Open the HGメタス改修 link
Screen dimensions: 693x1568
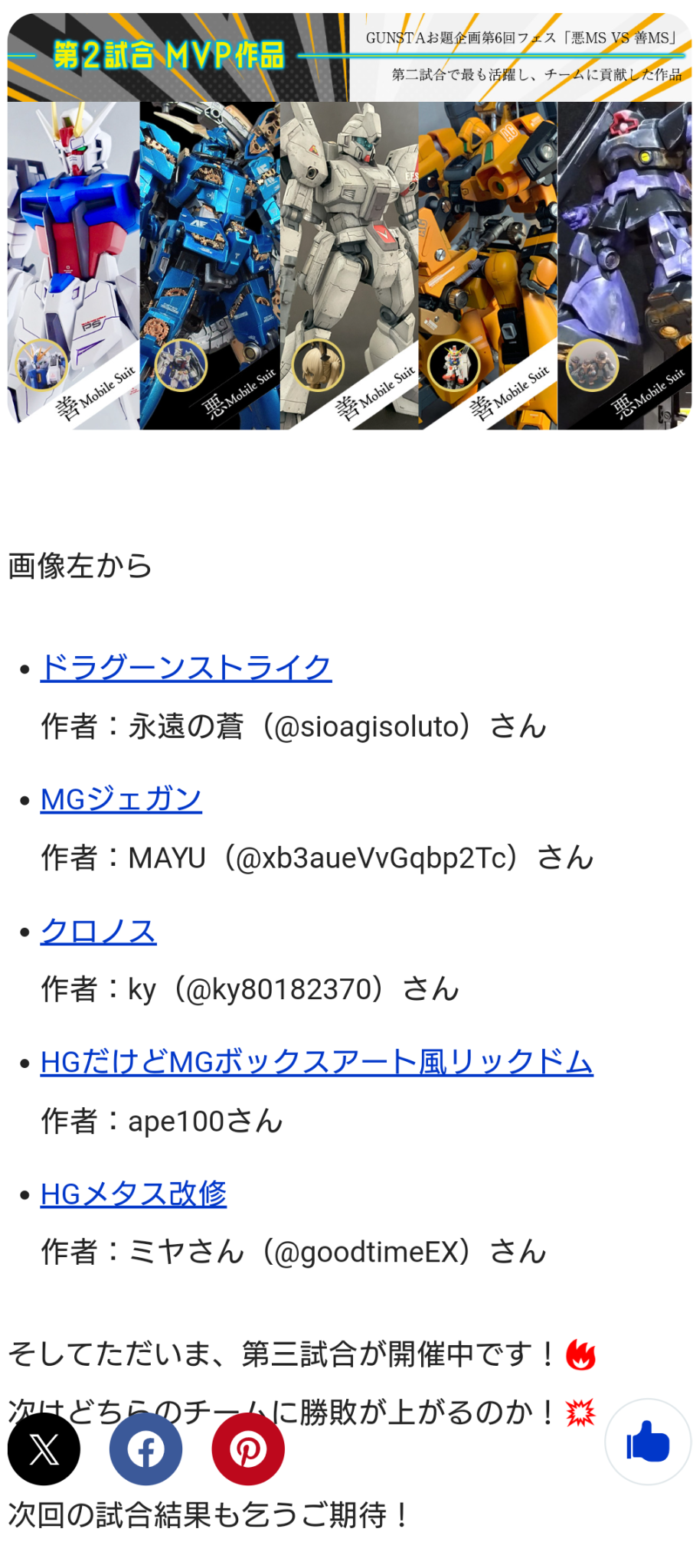(x=133, y=1194)
